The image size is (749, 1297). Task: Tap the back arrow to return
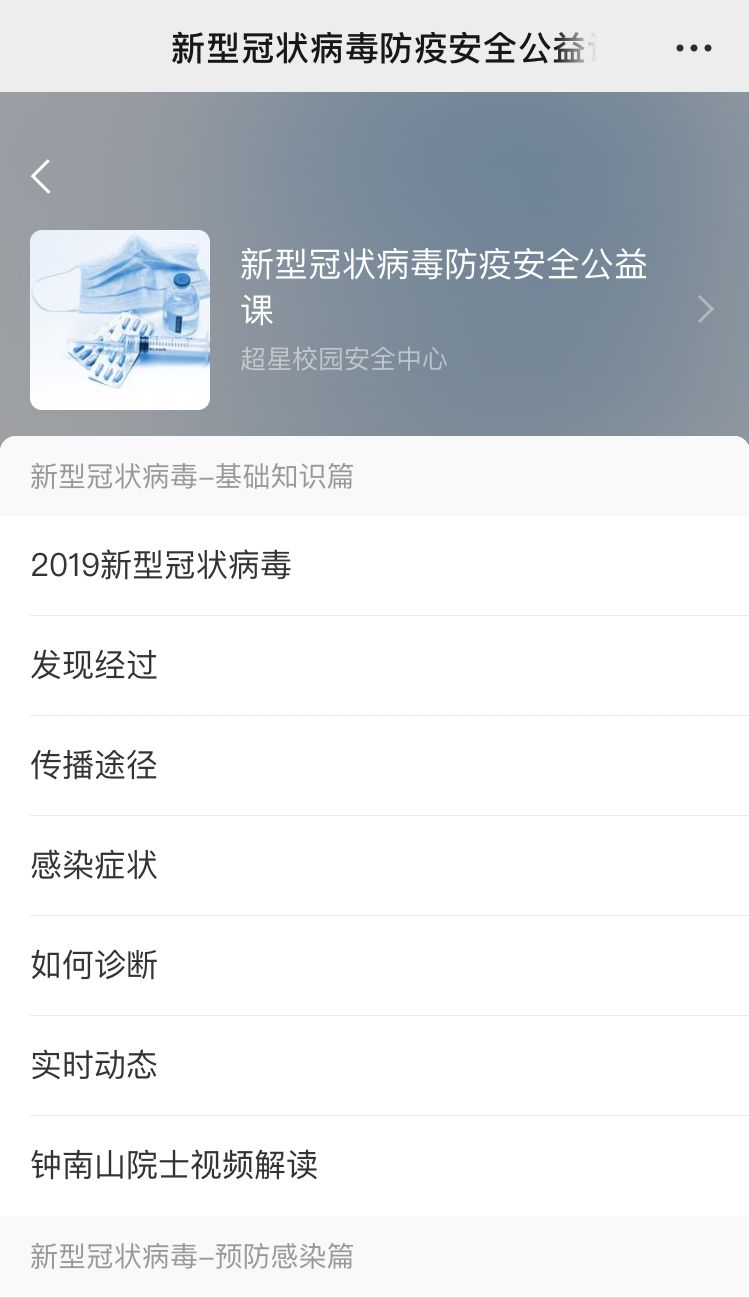(40, 176)
